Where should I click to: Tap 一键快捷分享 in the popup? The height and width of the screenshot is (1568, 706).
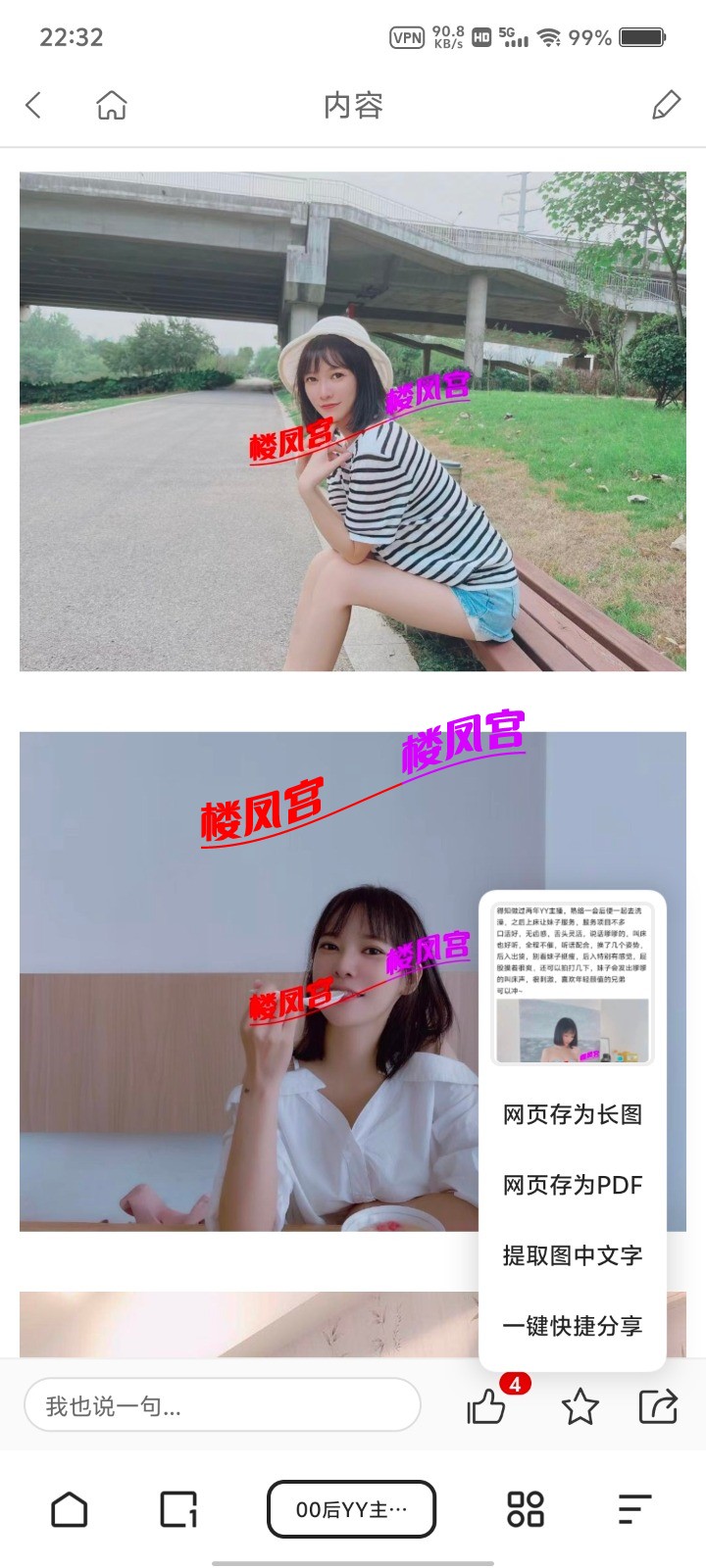click(573, 1326)
